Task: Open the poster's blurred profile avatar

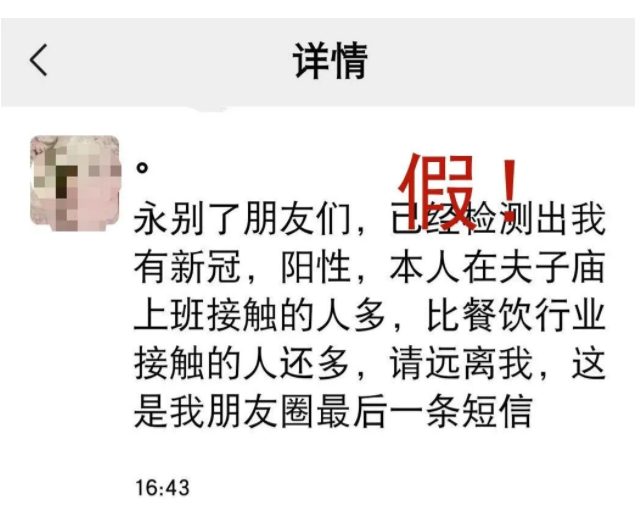Action: pyautogui.click(x=75, y=179)
